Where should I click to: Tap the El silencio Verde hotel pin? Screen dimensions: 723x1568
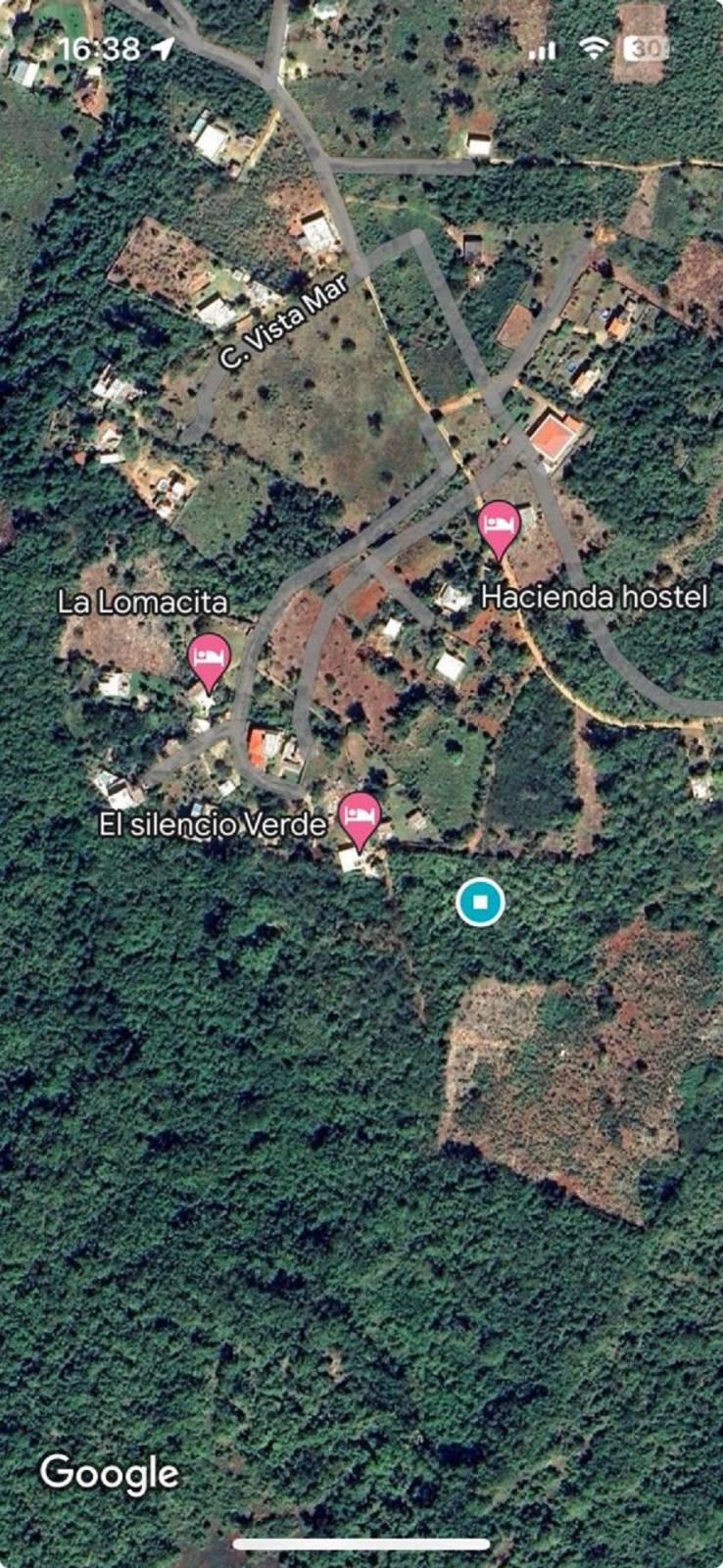tap(360, 815)
